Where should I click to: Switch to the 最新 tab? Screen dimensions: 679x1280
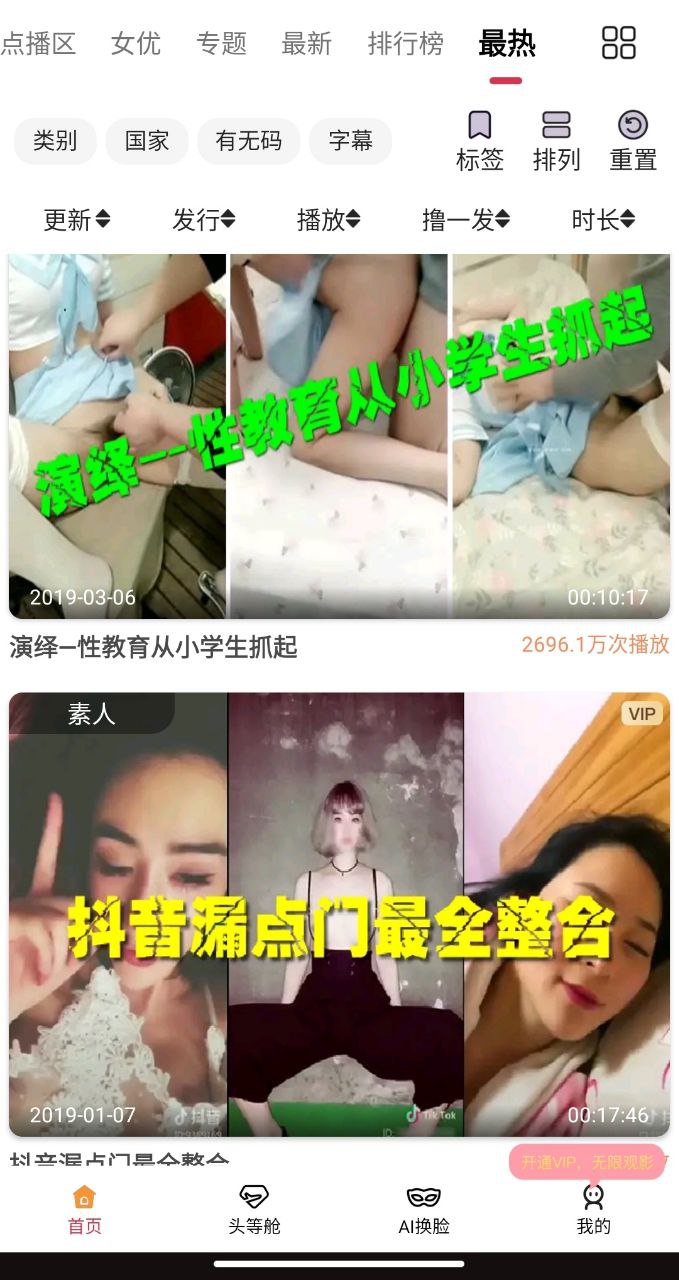(x=306, y=44)
